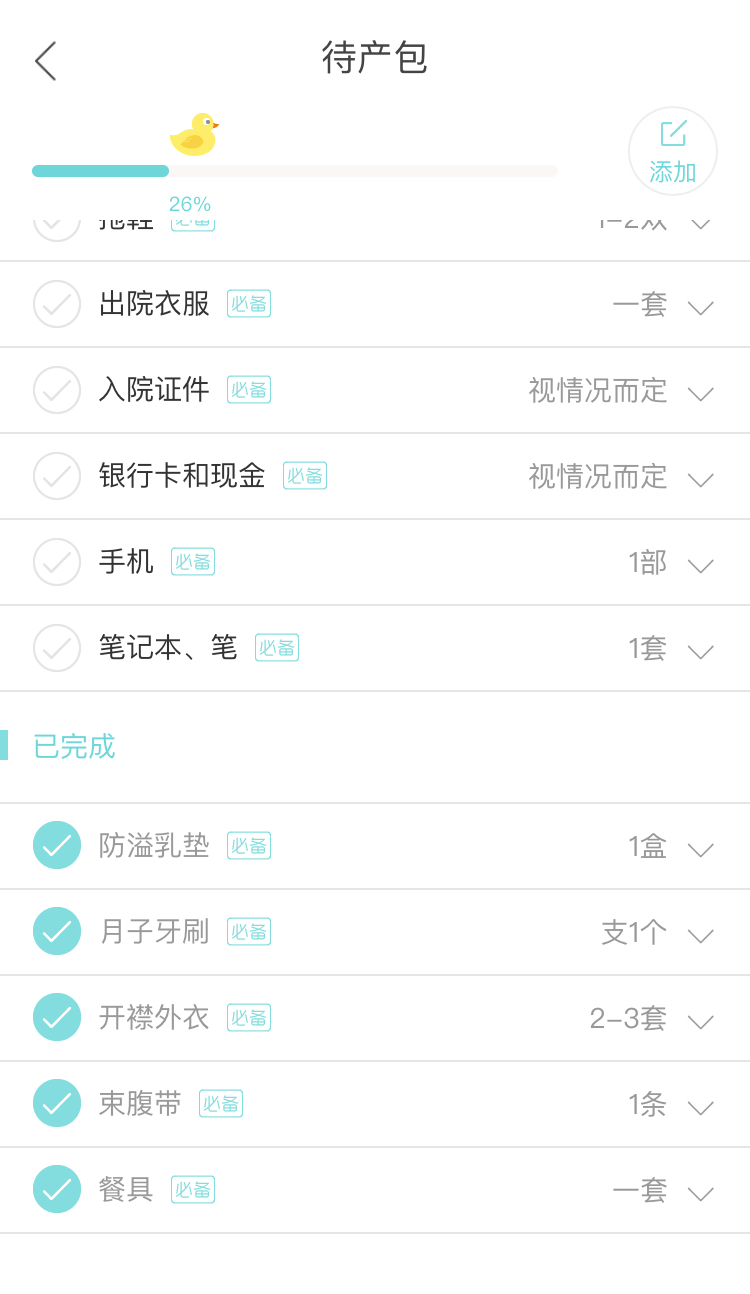Show details for 银行卡和现金
750x1294 pixels.
(701, 478)
